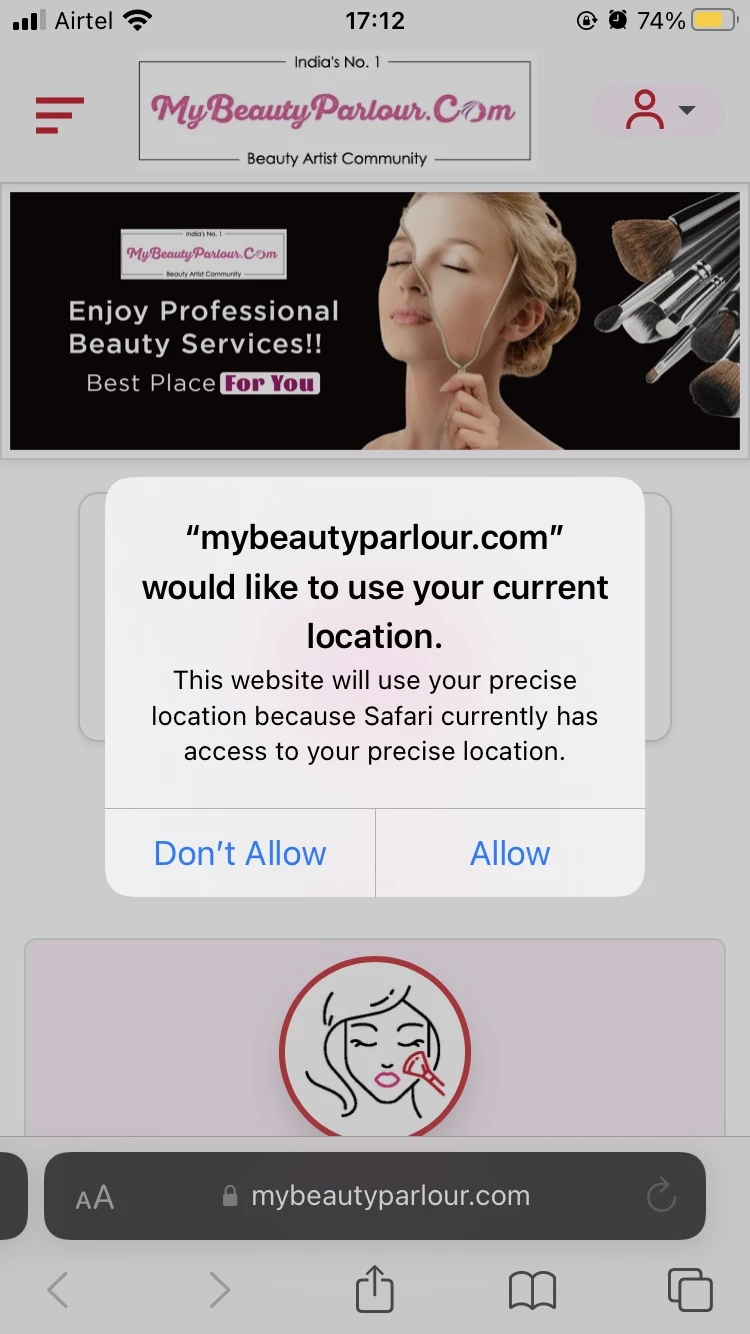Image resolution: width=750 pixels, height=1334 pixels.
Task: Open the Safari share sheet
Action: (375, 1288)
